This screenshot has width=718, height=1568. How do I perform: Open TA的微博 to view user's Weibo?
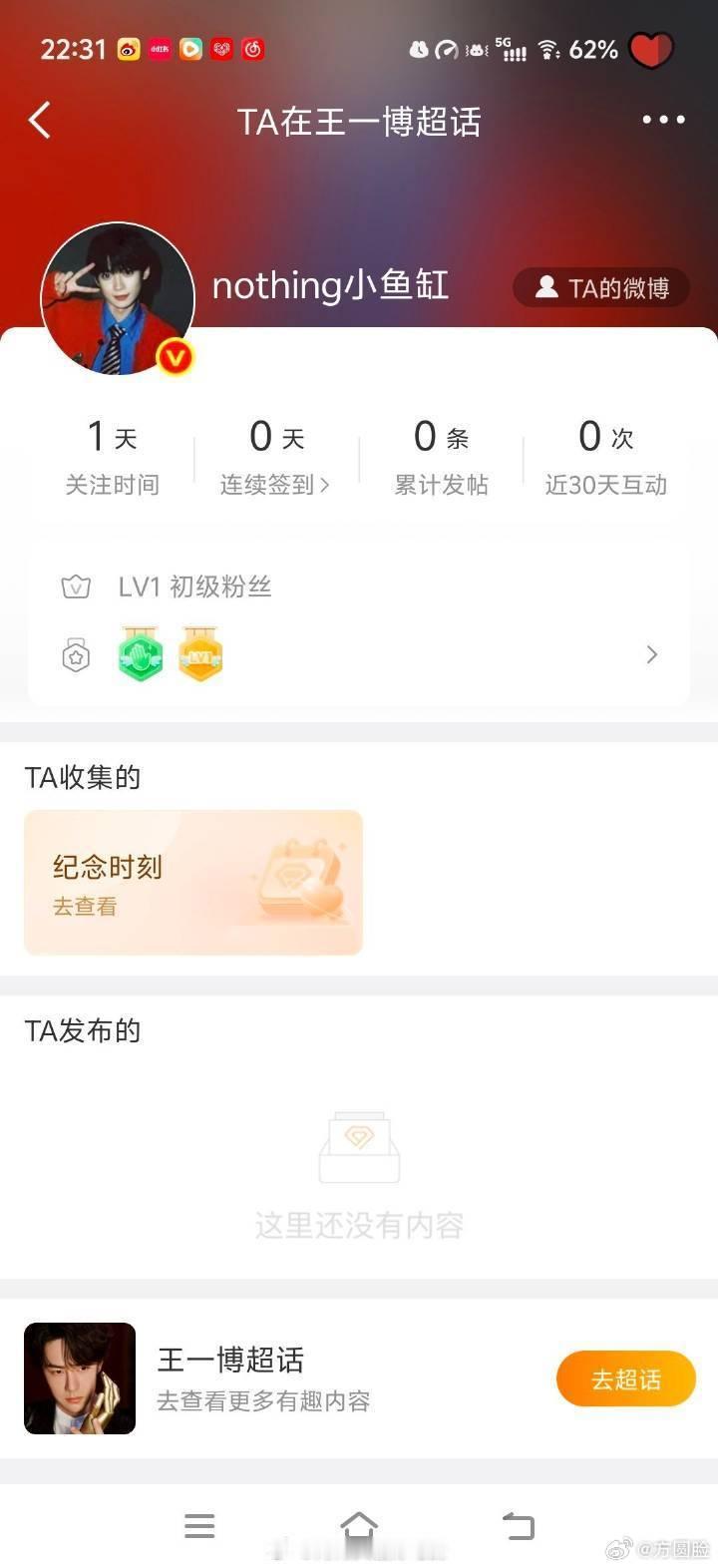[x=599, y=287]
